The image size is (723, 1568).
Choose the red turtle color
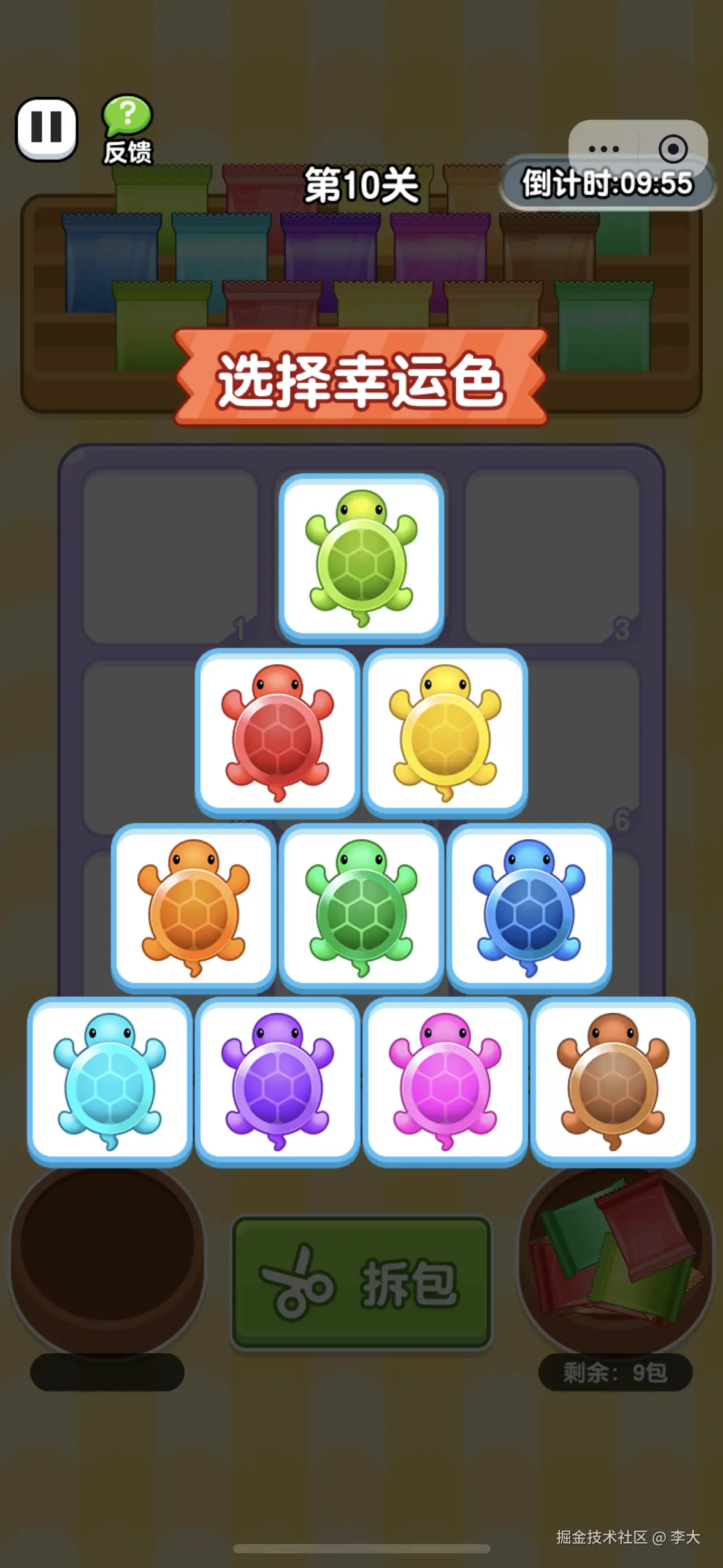[277, 732]
